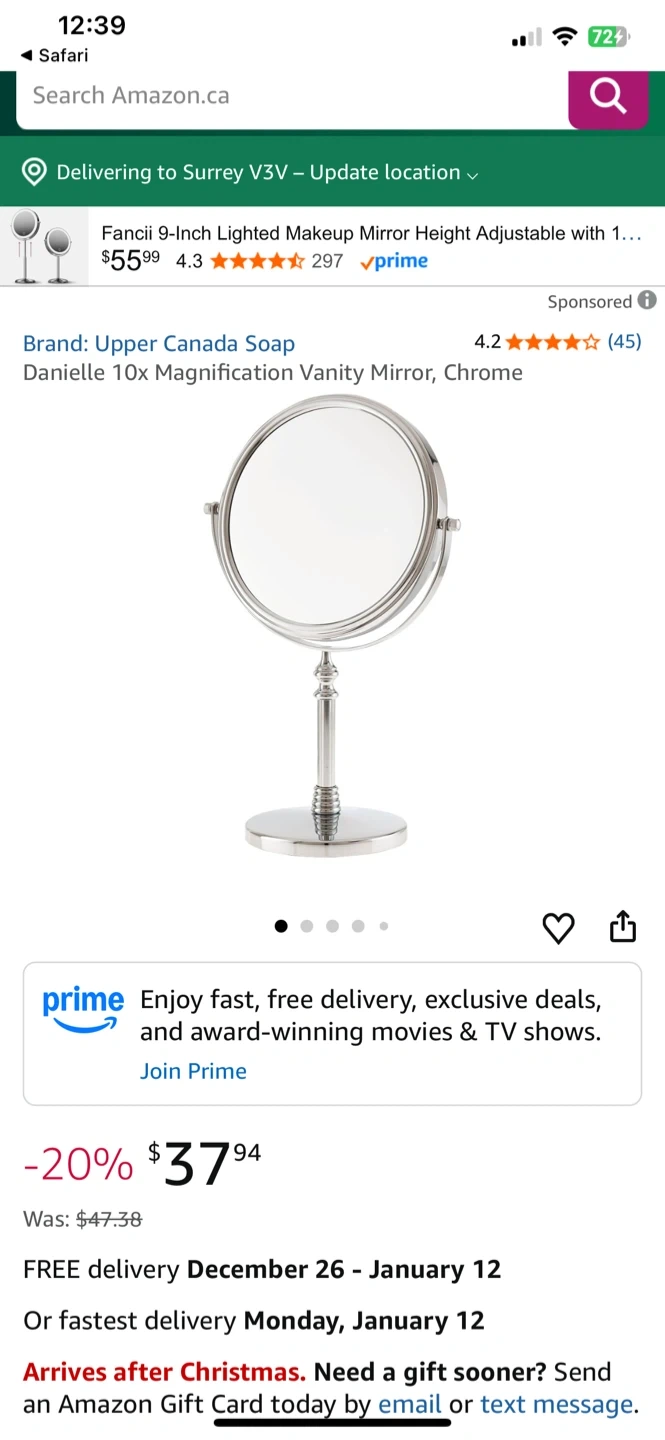Jump to second image via page dot

[307, 926]
